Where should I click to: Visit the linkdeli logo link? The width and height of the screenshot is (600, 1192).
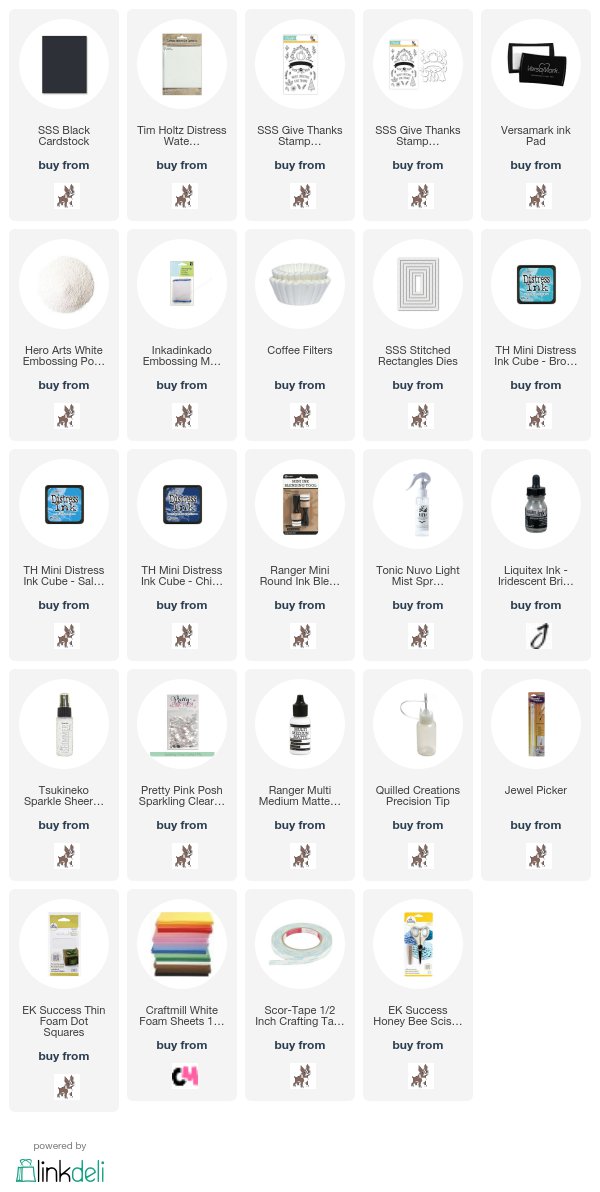[60, 1171]
